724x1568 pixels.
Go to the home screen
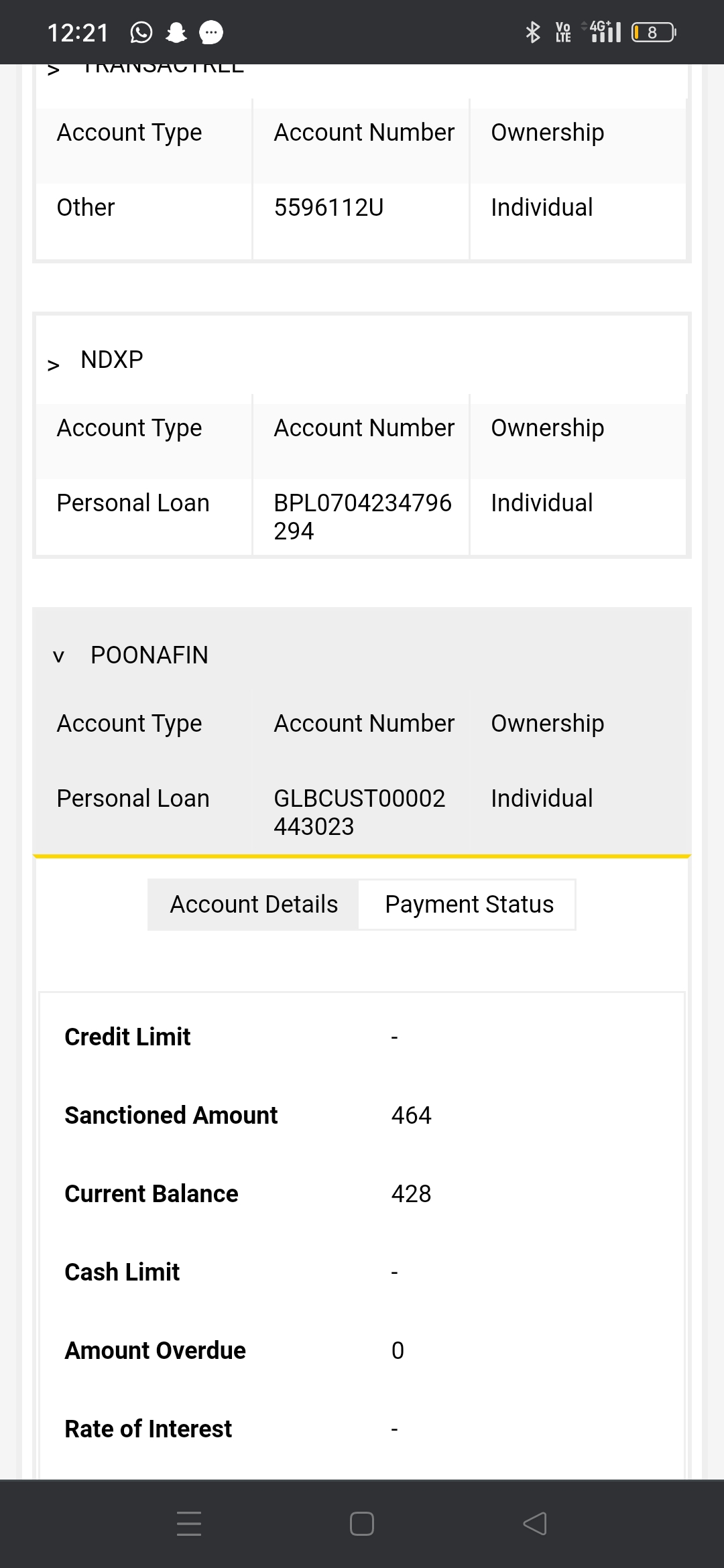[362, 1524]
